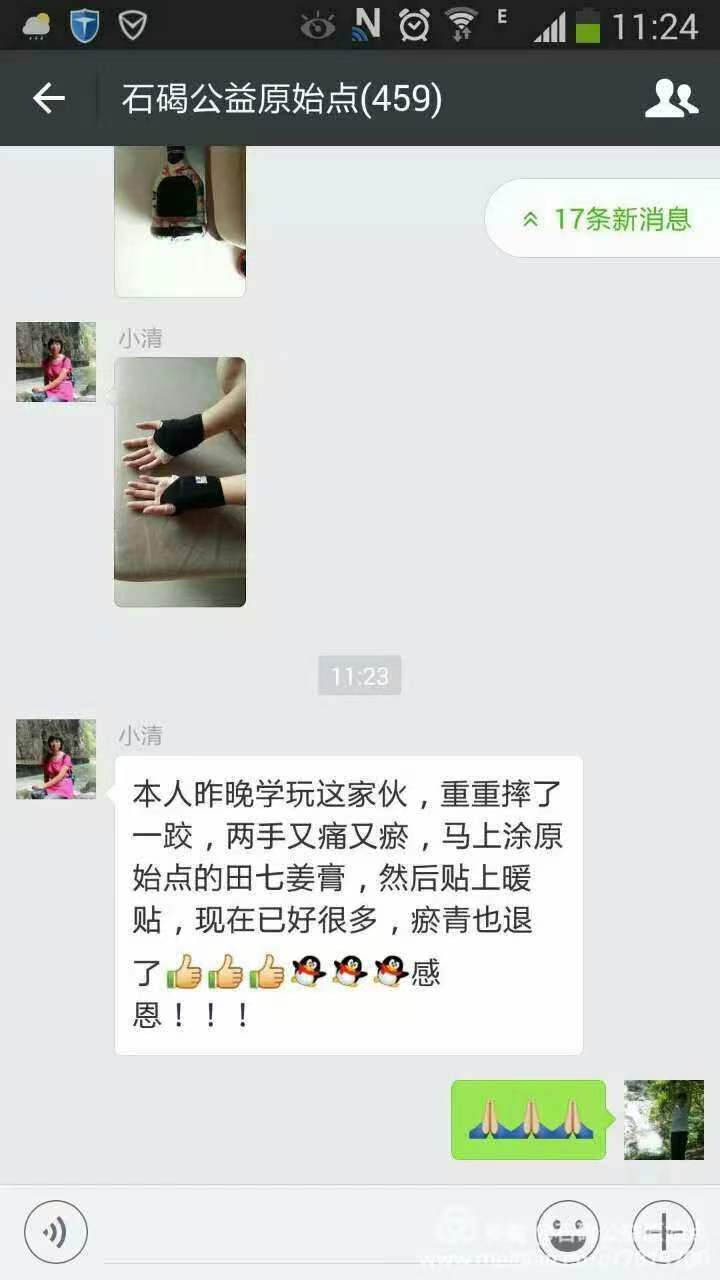Screen dimensions: 720x1280
Task: Open the emoji picker
Action: [567, 1231]
